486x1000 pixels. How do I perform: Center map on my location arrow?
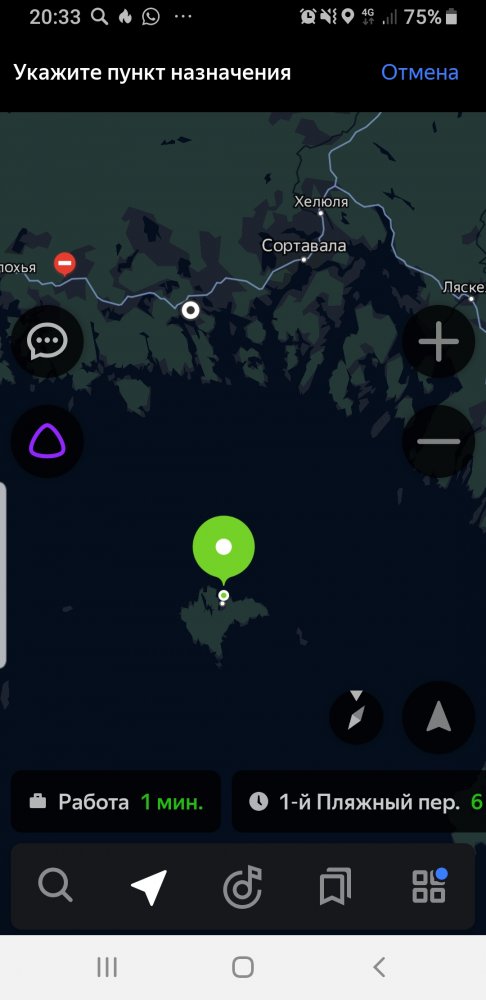click(x=439, y=717)
